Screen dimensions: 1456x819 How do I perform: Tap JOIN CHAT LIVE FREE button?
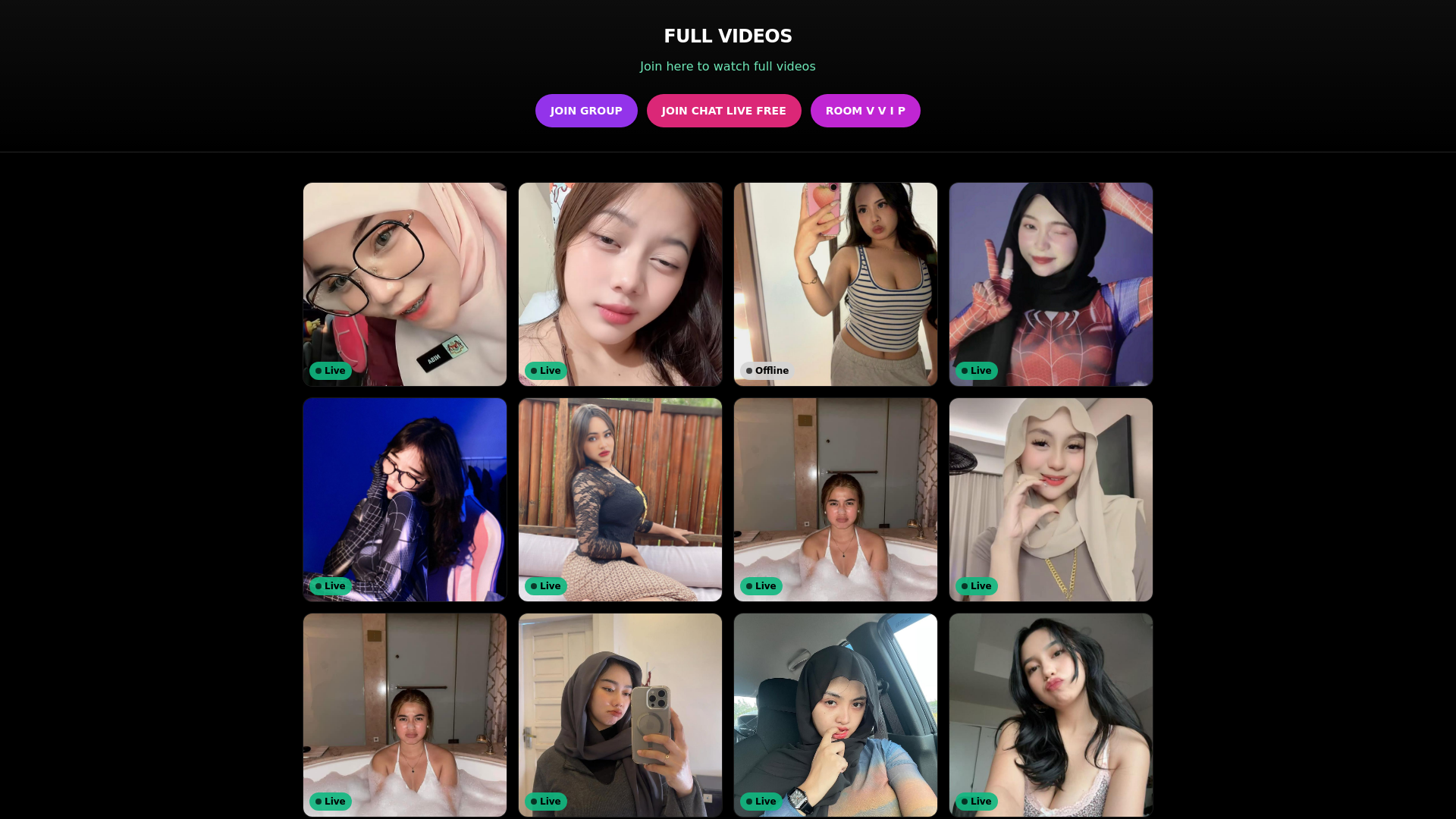pyautogui.click(x=723, y=111)
